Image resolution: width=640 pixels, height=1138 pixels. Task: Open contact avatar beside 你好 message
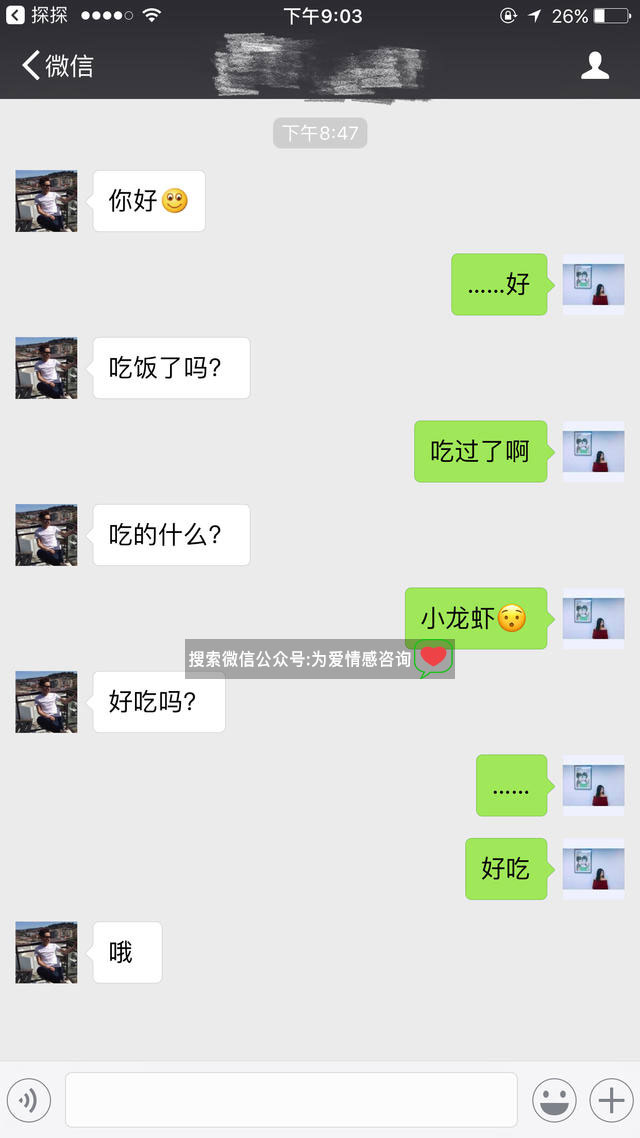click(x=46, y=201)
